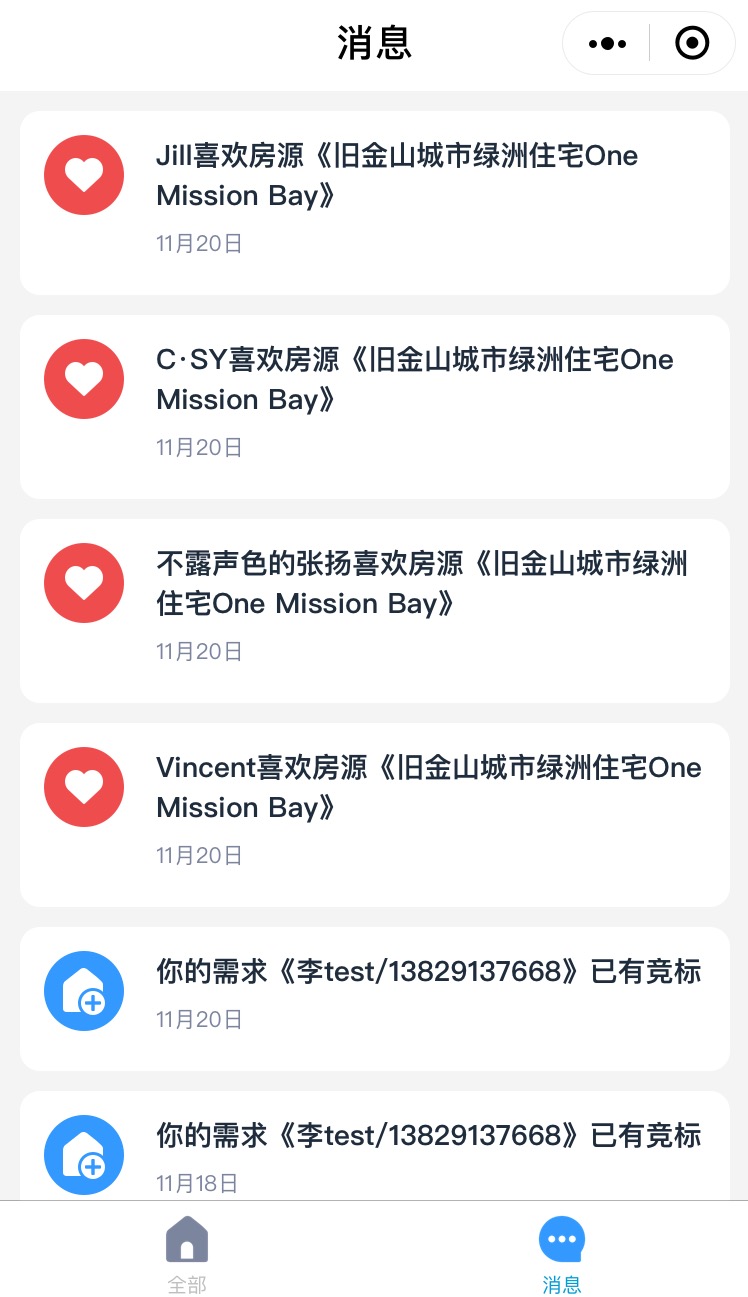Screen dimensions: 748x1297
Task: Open the 11月18日 bid notice for 李test
Action: tap(374, 1146)
